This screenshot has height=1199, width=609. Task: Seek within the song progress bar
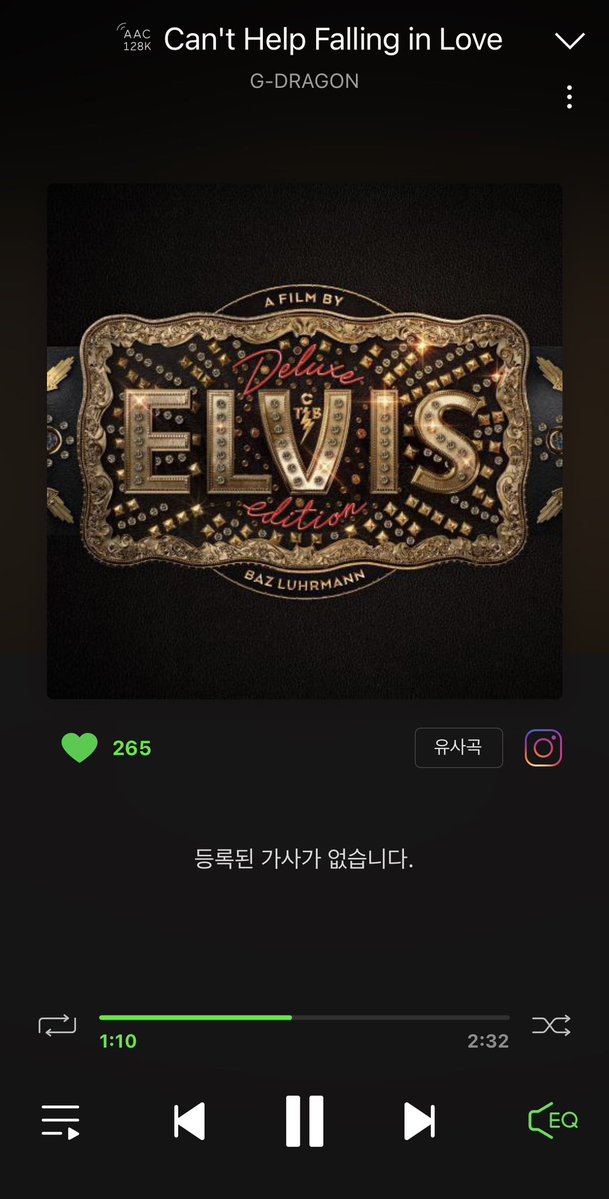coord(304,1018)
